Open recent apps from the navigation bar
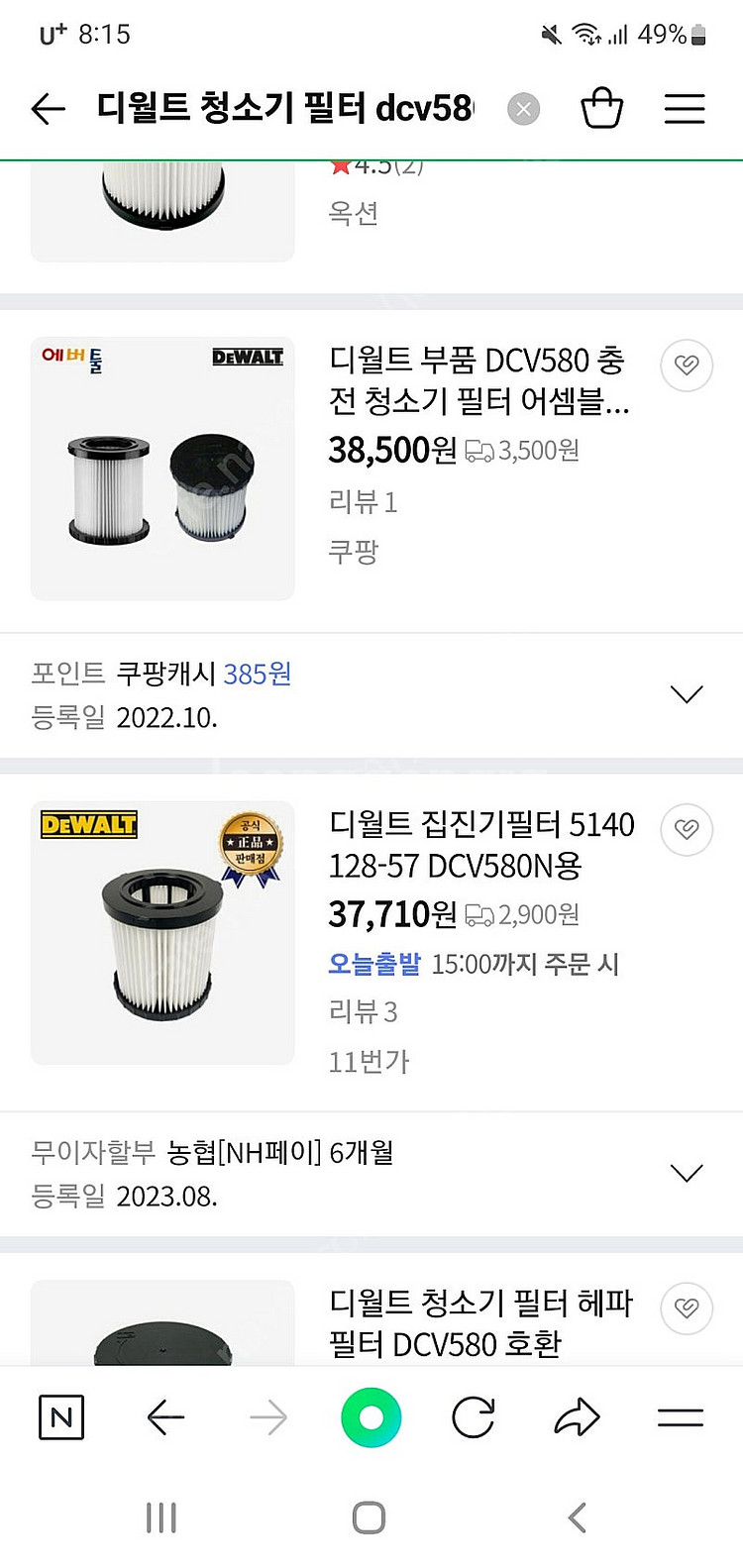The image size is (743, 1568). 160,1517
